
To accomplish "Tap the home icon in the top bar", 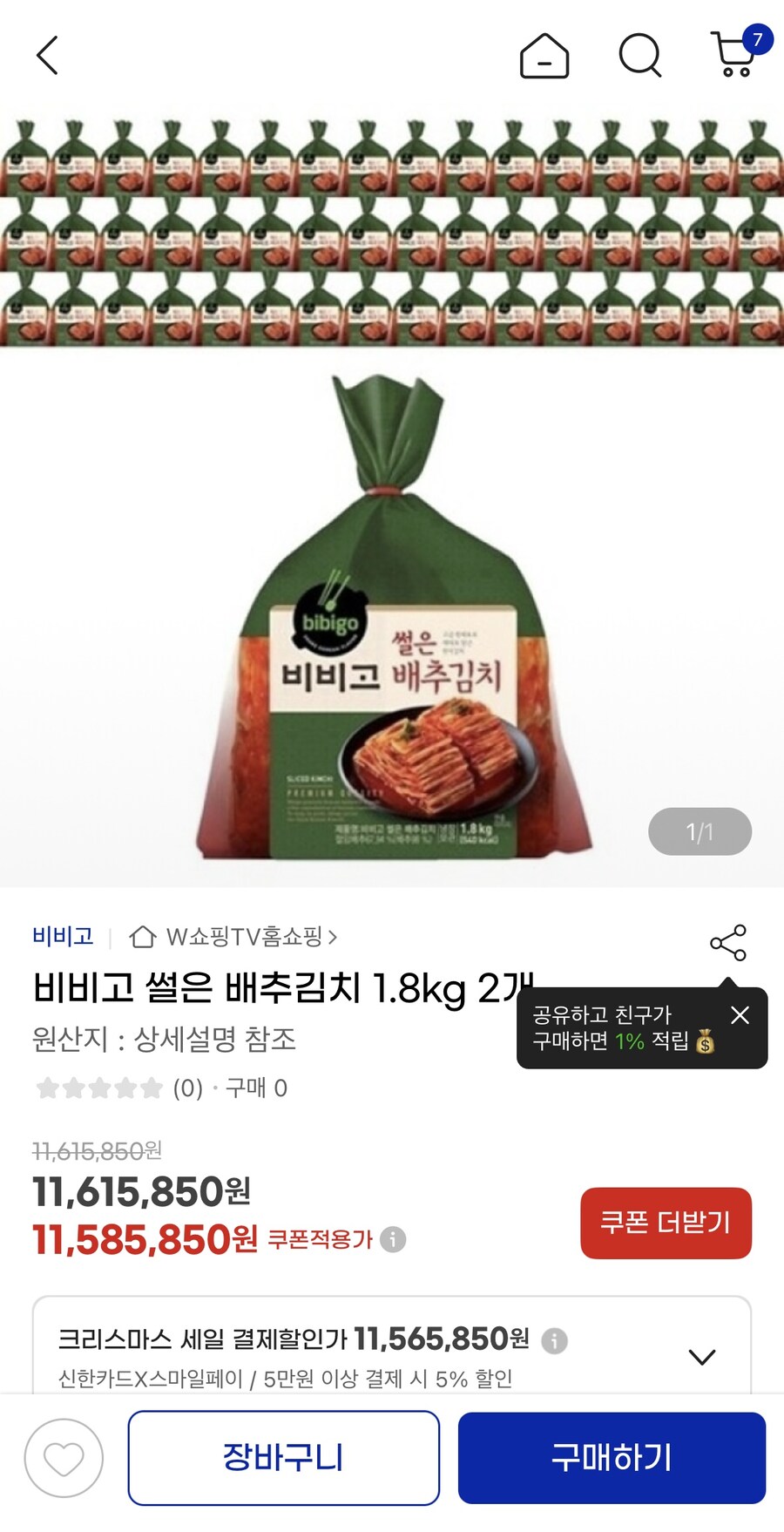I will click(544, 57).
